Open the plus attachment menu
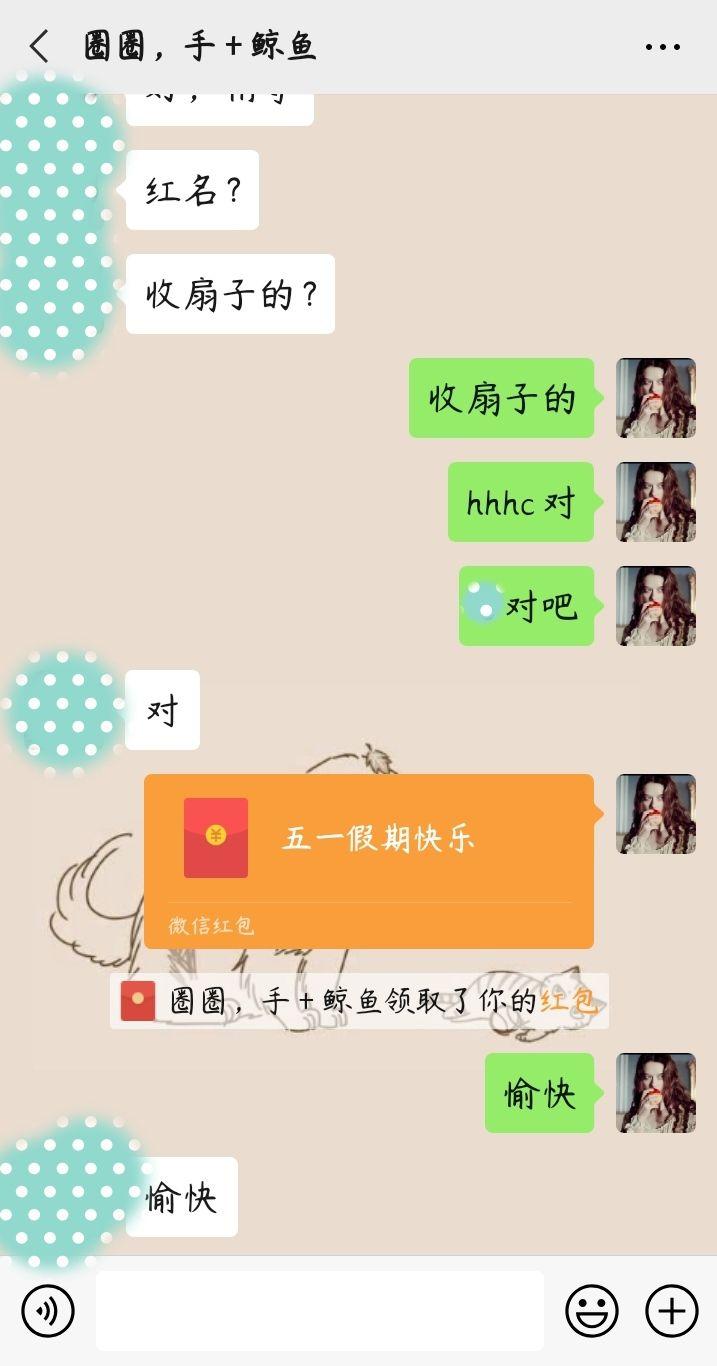The image size is (717, 1366). pos(671,1310)
